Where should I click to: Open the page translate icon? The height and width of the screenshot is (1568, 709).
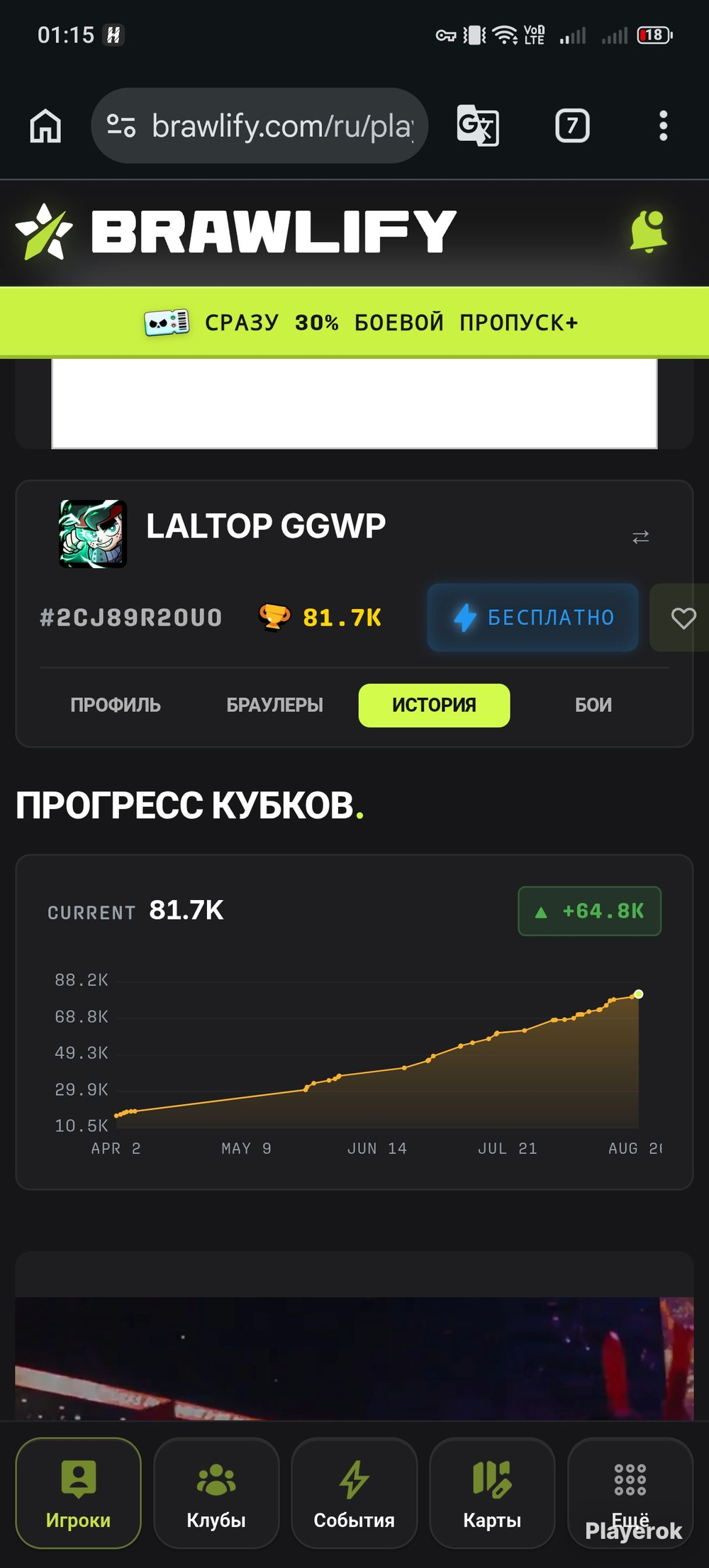pos(478,126)
